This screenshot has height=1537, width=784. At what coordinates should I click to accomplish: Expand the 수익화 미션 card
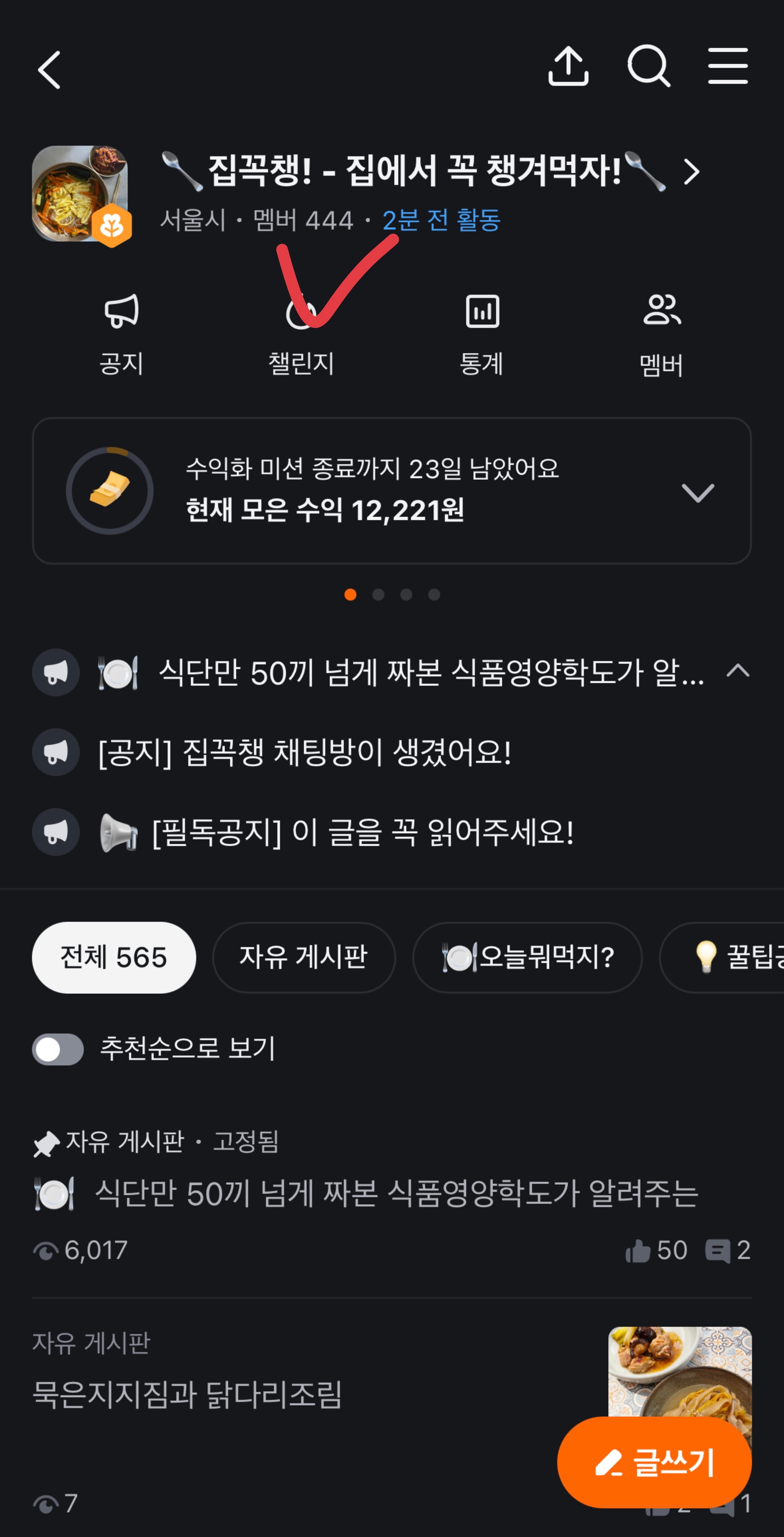pyautogui.click(x=697, y=492)
